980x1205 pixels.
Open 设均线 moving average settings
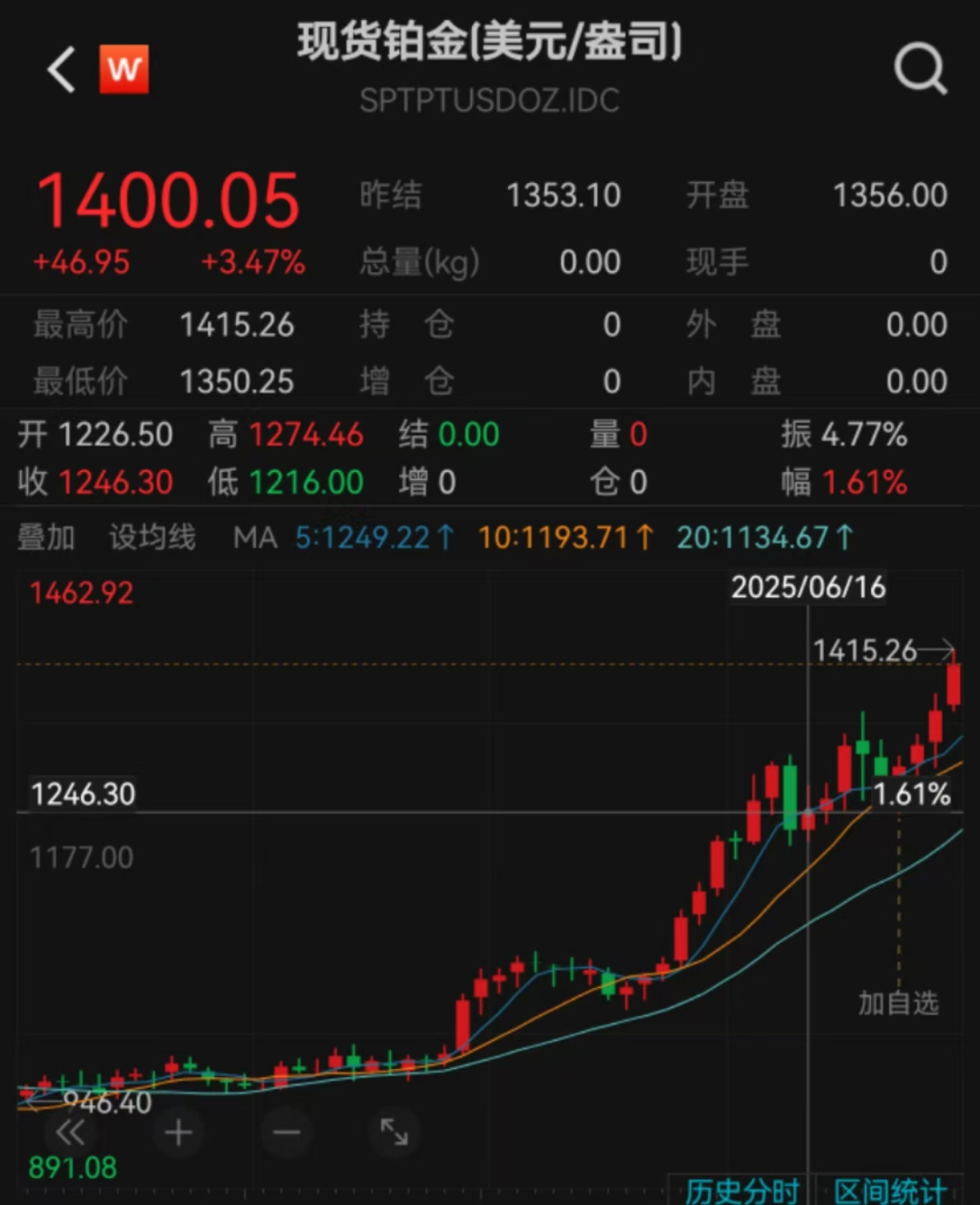152,537
